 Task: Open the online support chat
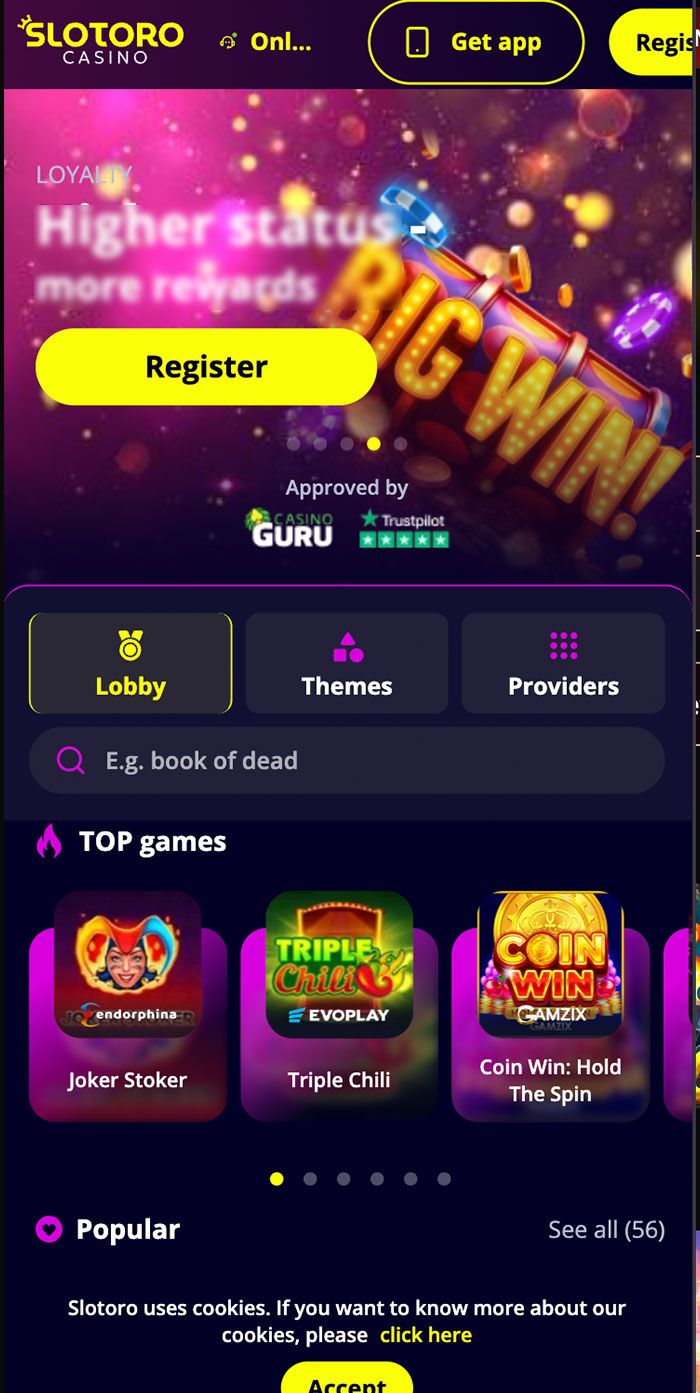pyautogui.click(x=266, y=42)
